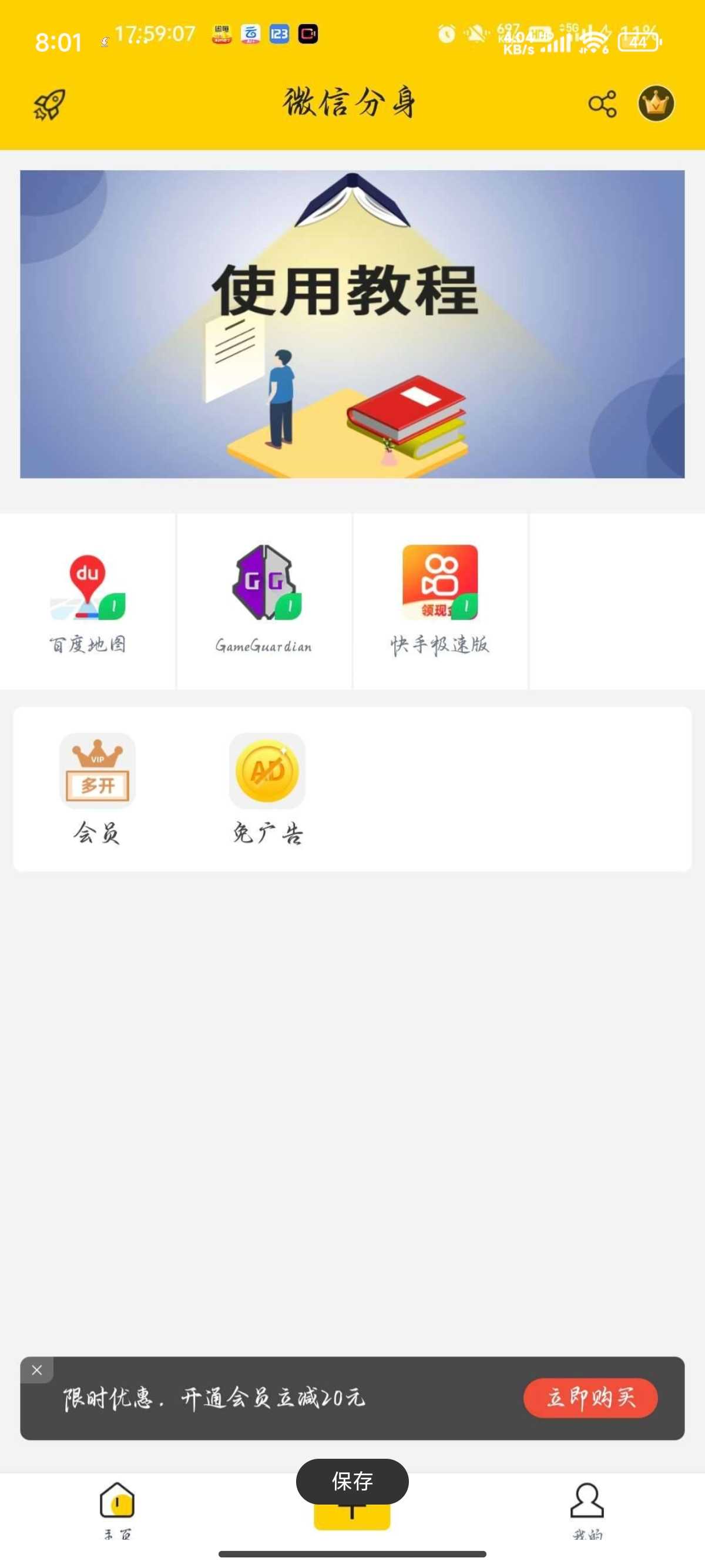Image resolution: width=705 pixels, height=1568 pixels.
Task: Tap the rocket boost icon
Action: point(49,104)
